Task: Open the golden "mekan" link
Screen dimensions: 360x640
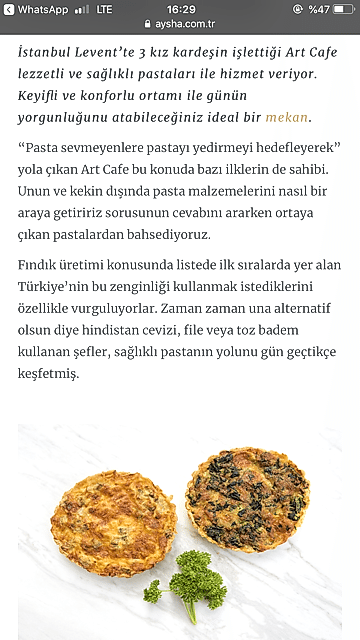Action: pos(286,118)
